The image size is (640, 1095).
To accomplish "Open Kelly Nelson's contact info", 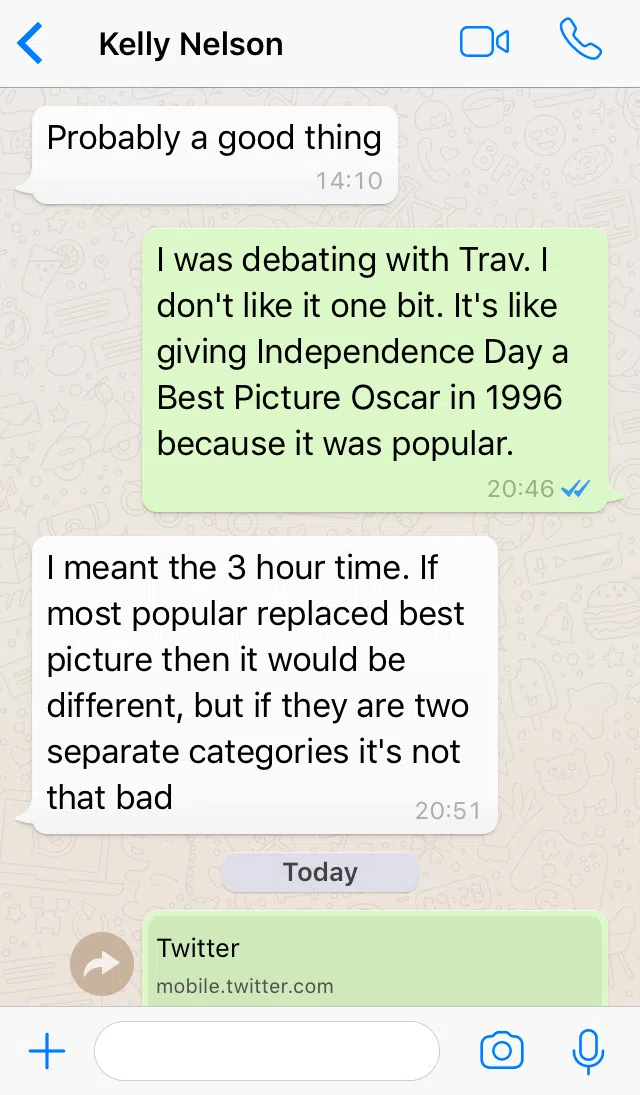I will tap(191, 44).
